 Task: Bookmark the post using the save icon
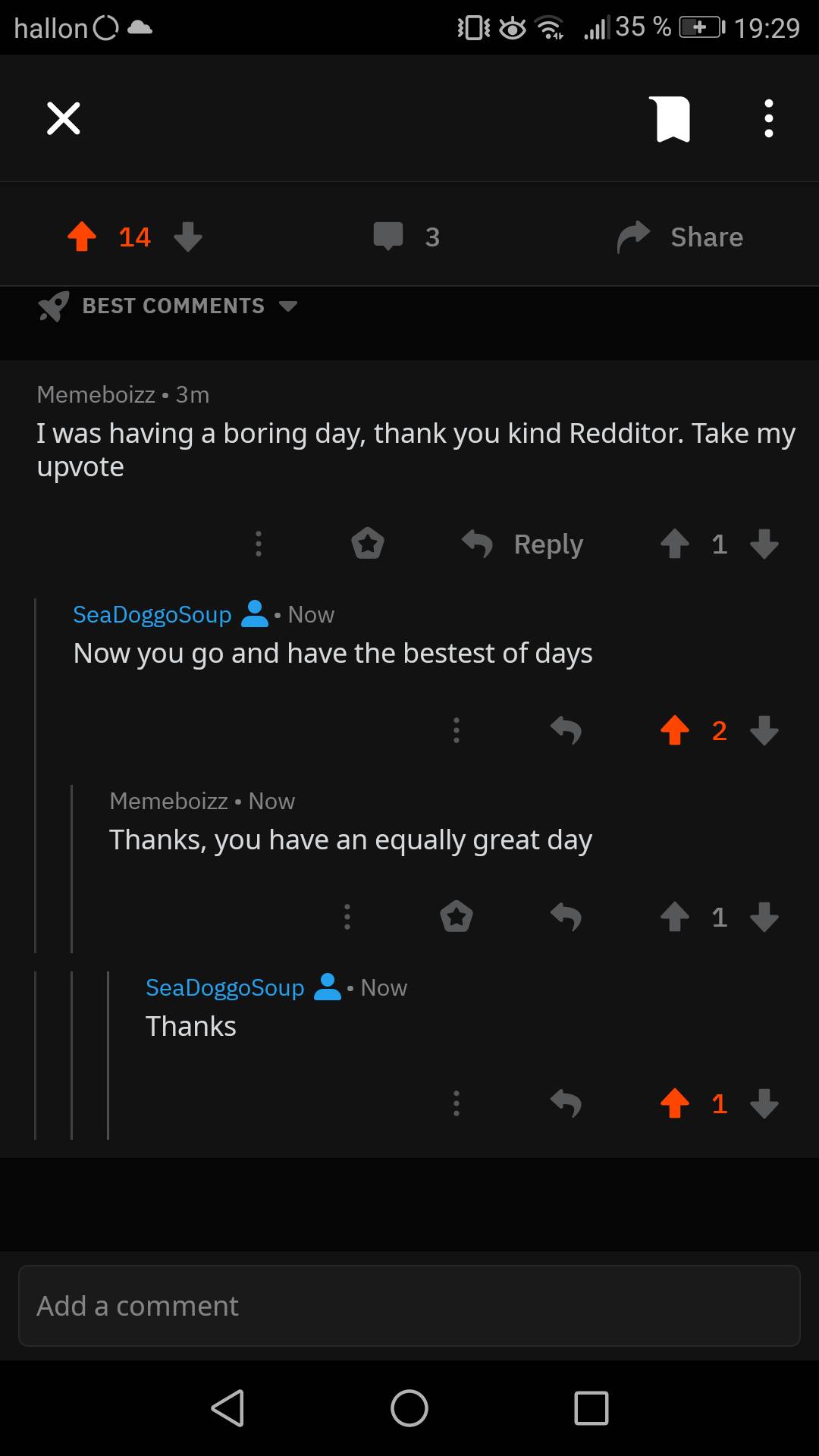(672, 118)
